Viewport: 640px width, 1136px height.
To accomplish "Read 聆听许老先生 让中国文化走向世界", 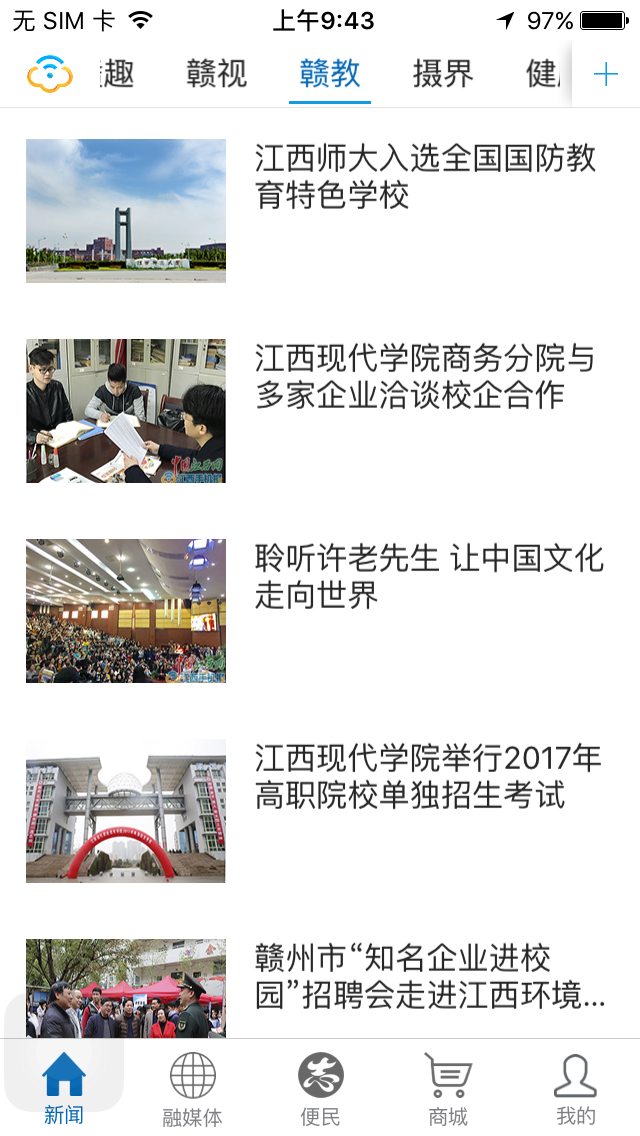I will click(428, 577).
